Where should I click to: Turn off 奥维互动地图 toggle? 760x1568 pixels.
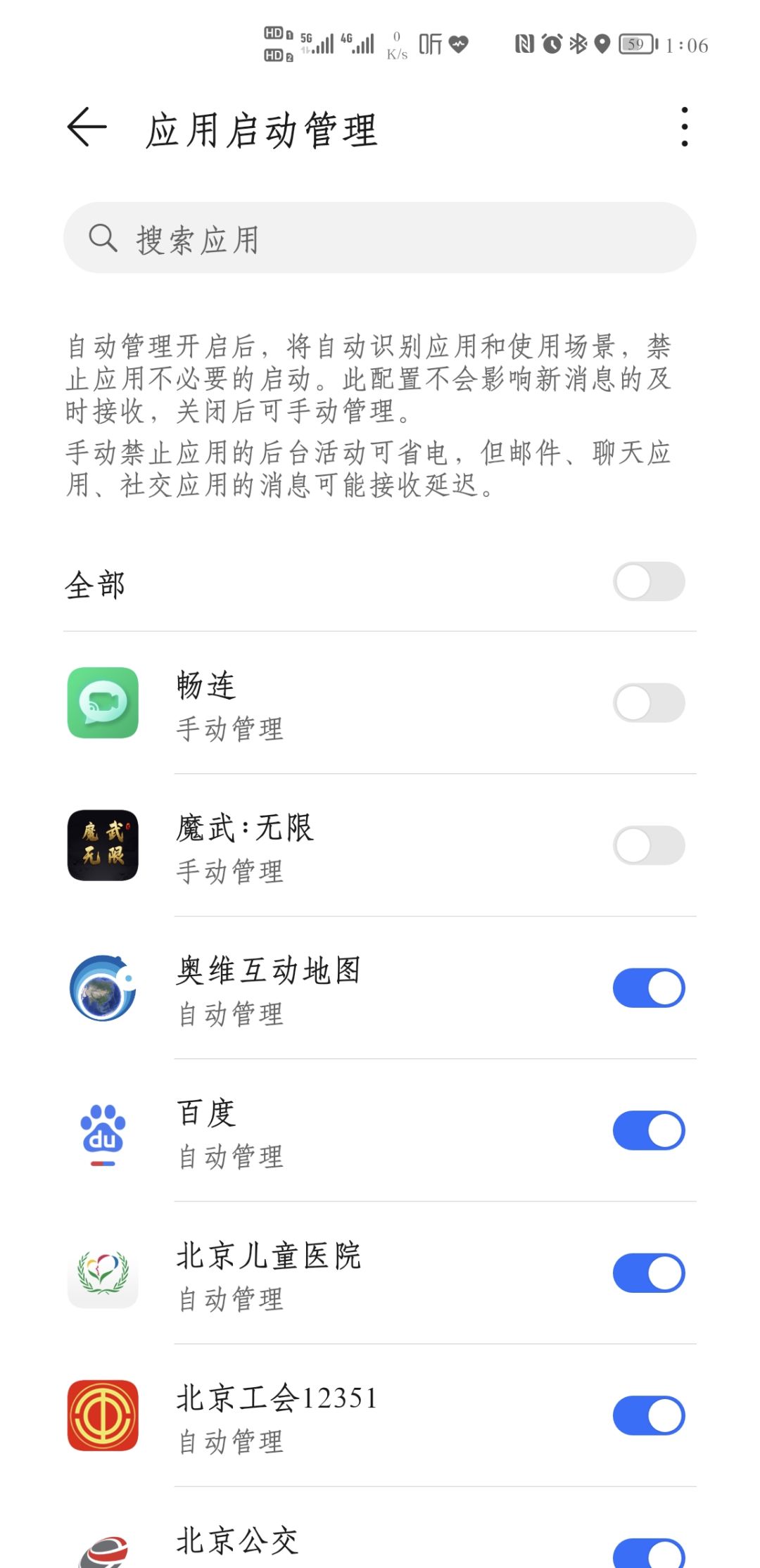click(647, 987)
